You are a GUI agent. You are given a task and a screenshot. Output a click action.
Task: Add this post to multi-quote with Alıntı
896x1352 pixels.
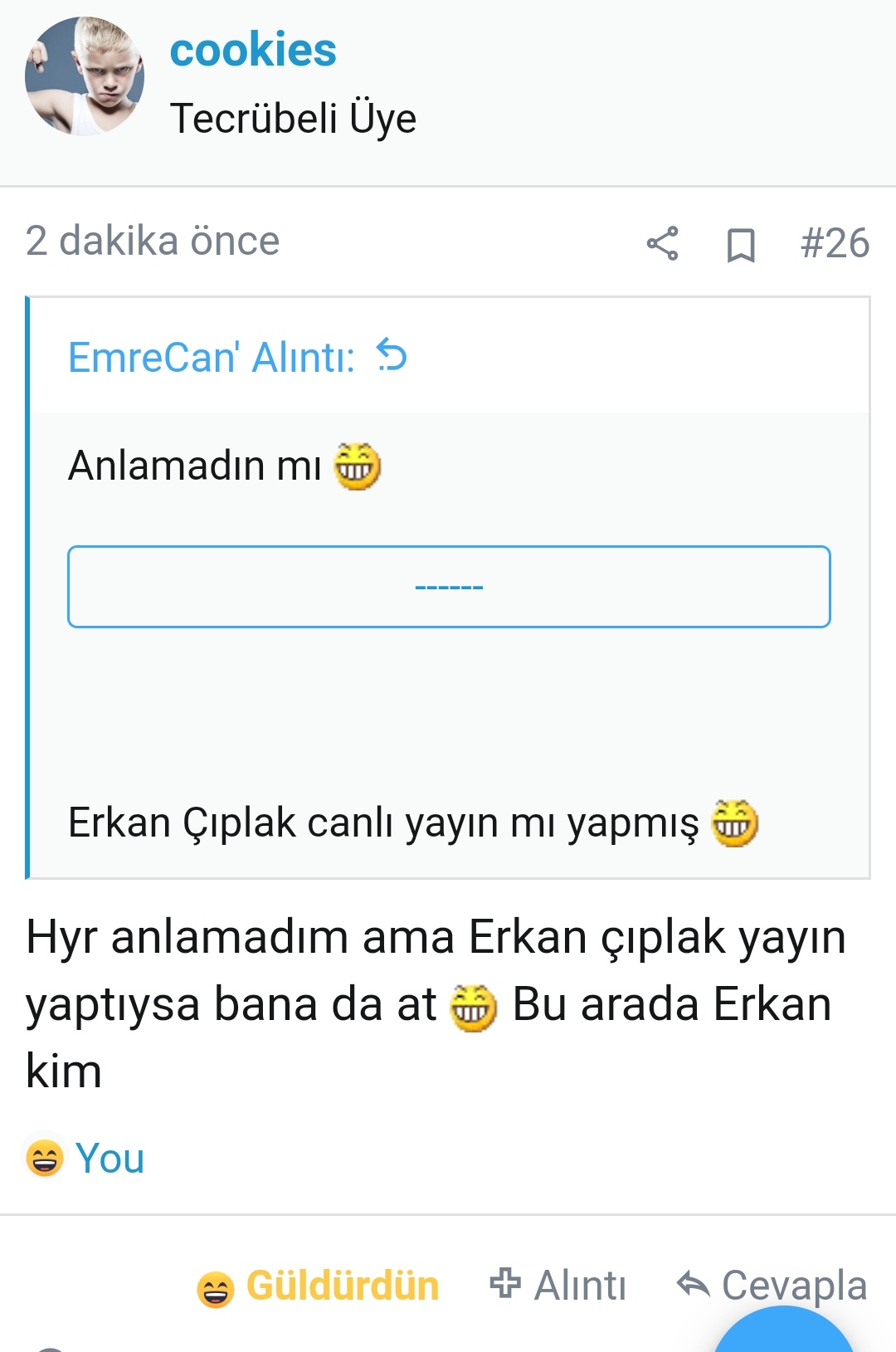pos(558,1286)
